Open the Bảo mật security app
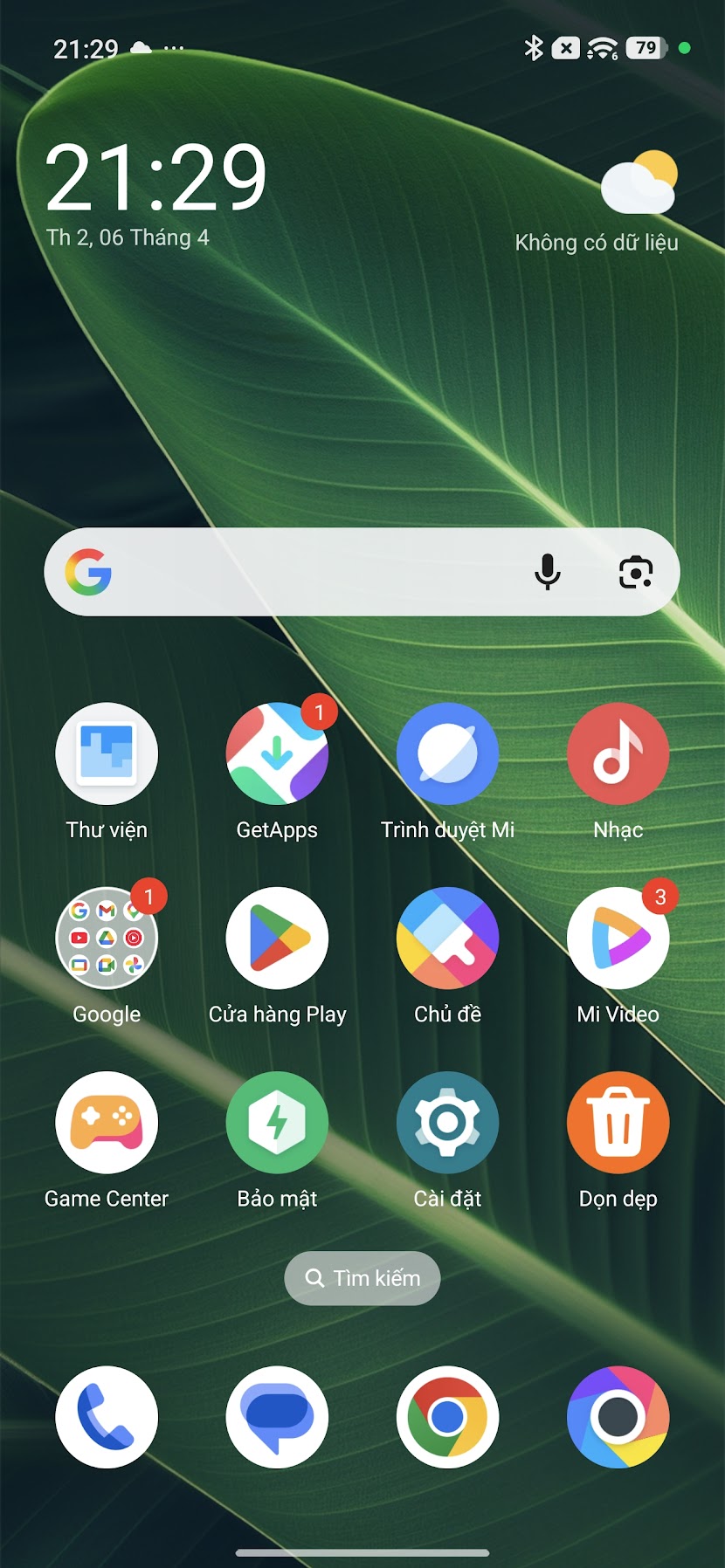Viewport: 725px width, 1568px height. 277,1123
